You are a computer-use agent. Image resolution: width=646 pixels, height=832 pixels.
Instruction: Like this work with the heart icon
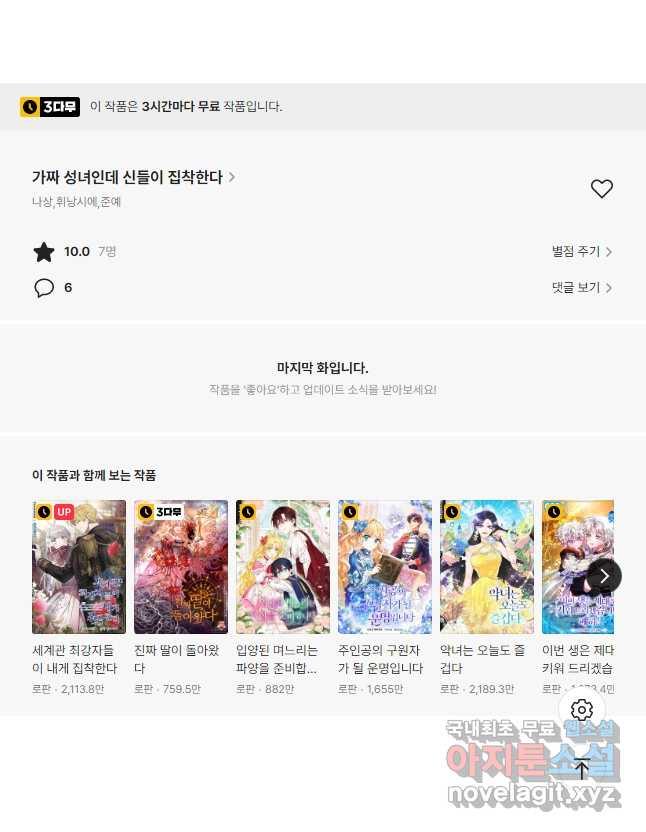coord(601,188)
